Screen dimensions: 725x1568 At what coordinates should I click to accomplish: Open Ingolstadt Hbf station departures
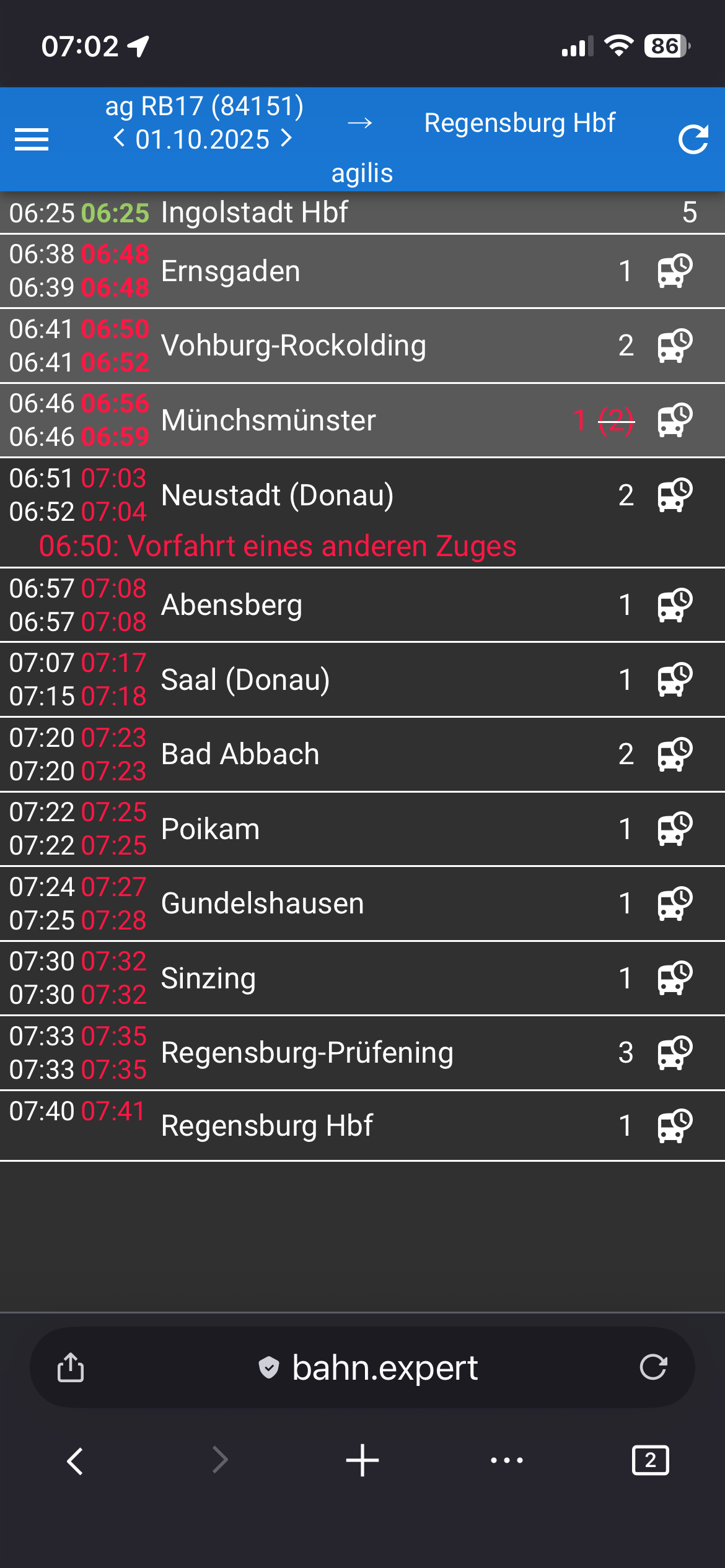pos(254,212)
